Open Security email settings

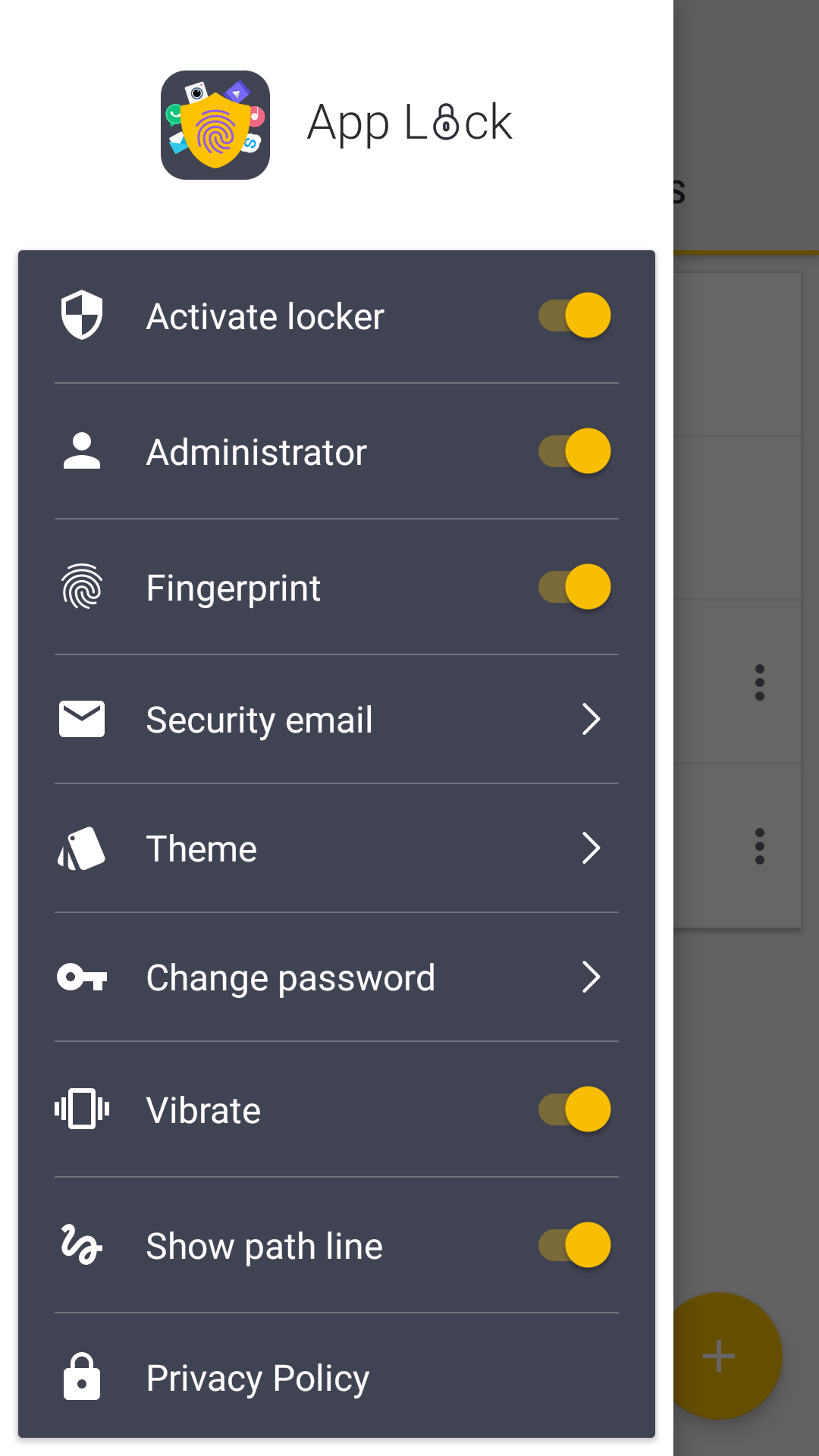pos(336,720)
